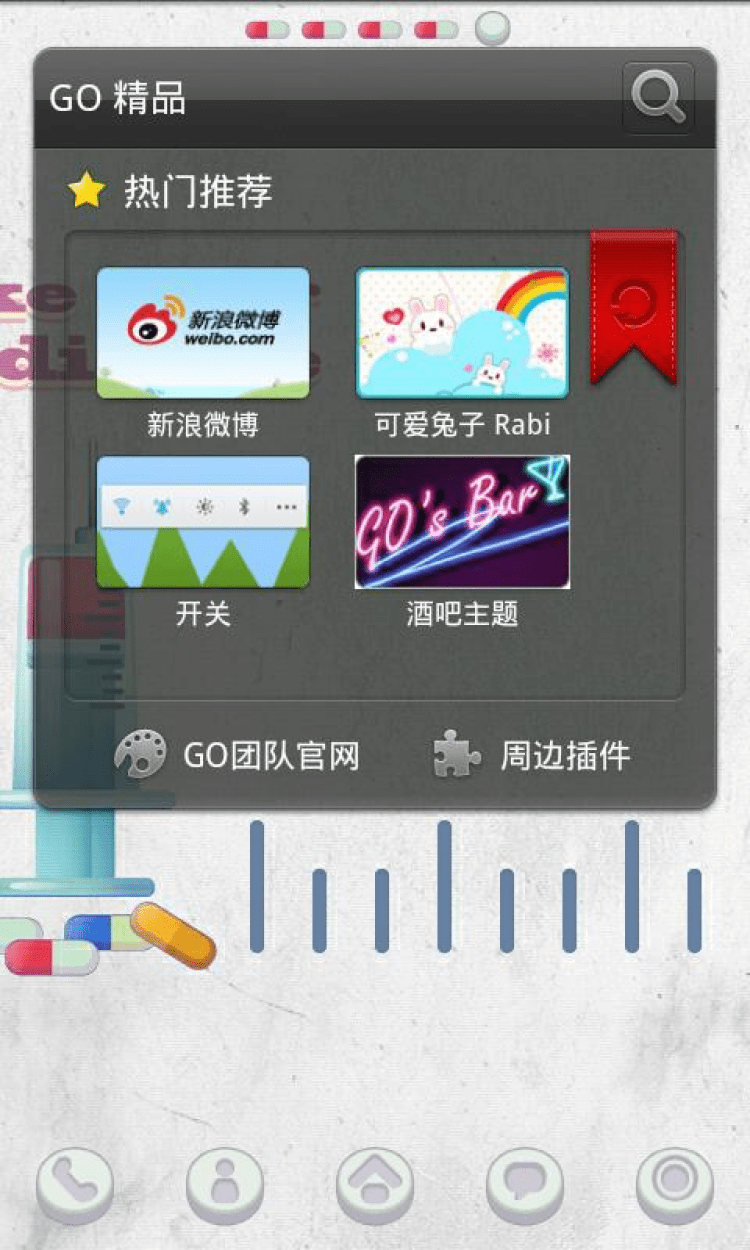The image size is (750, 1250).
Task: Open 周边插件 plugins
Action: [x=532, y=755]
